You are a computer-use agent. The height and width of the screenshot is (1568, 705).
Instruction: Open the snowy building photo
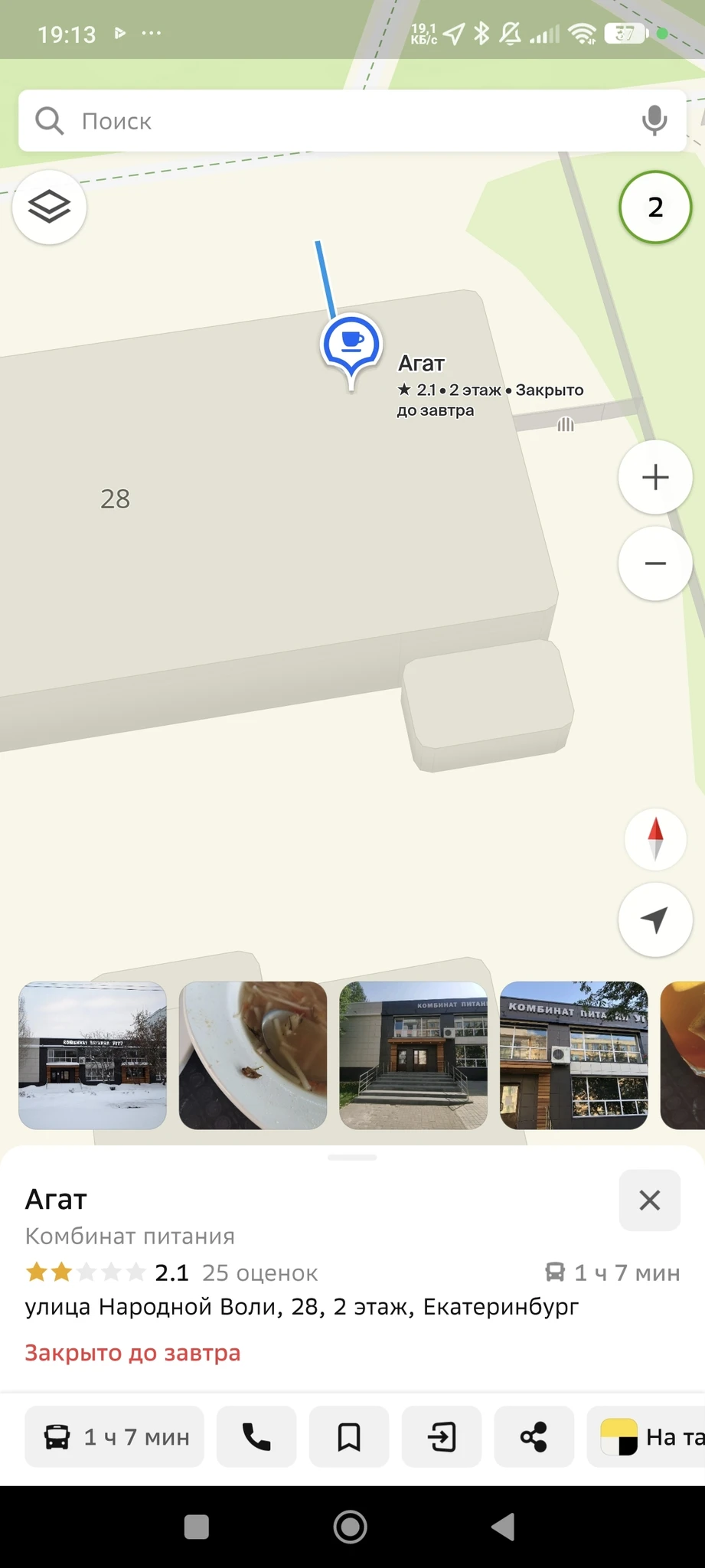[93, 1055]
